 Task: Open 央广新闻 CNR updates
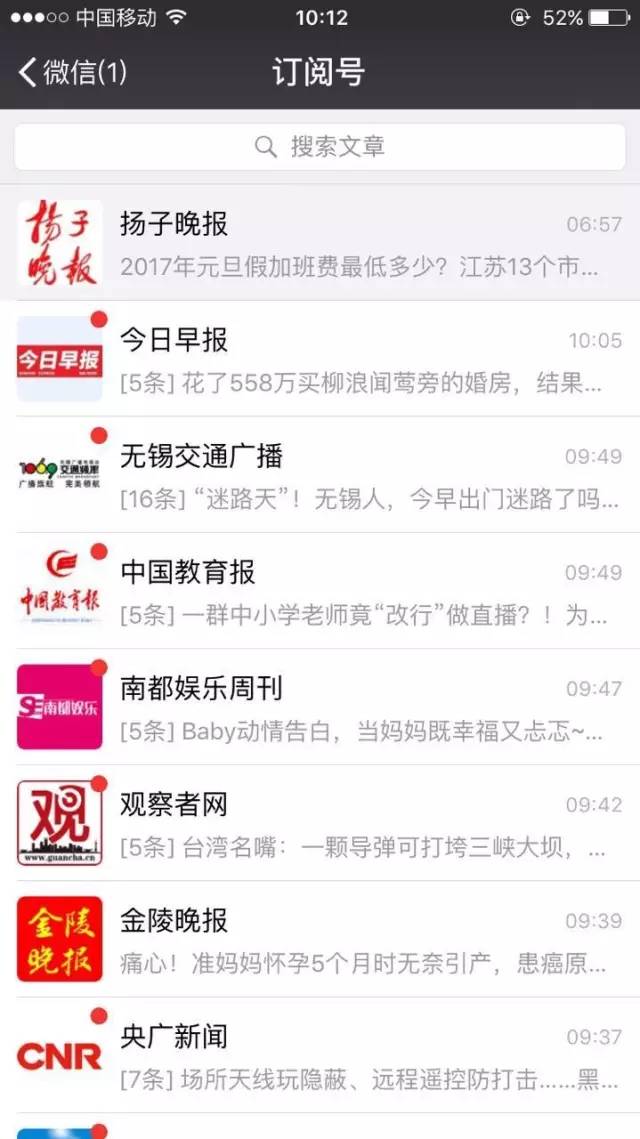click(320, 1055)
